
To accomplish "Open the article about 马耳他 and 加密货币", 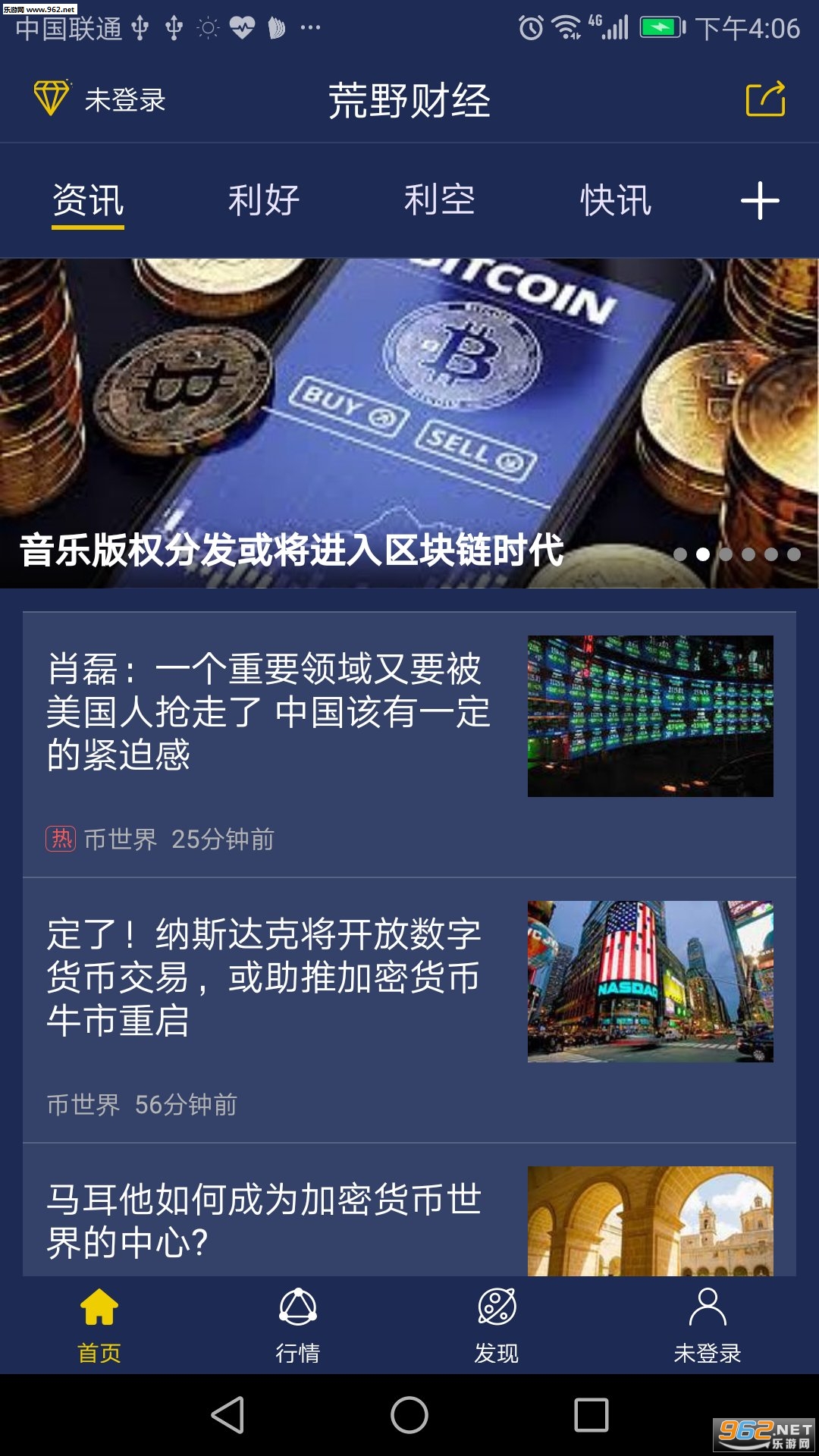I will coord(268,1219).
